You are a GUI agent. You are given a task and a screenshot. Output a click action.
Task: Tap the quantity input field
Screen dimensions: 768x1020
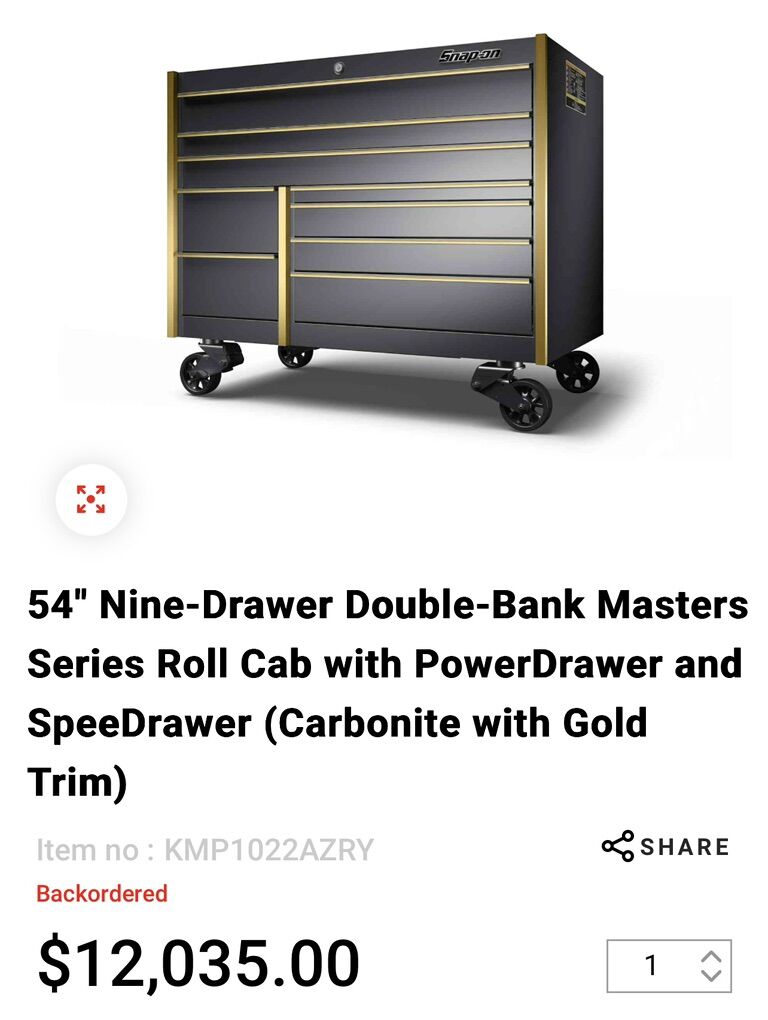point(652,966)
